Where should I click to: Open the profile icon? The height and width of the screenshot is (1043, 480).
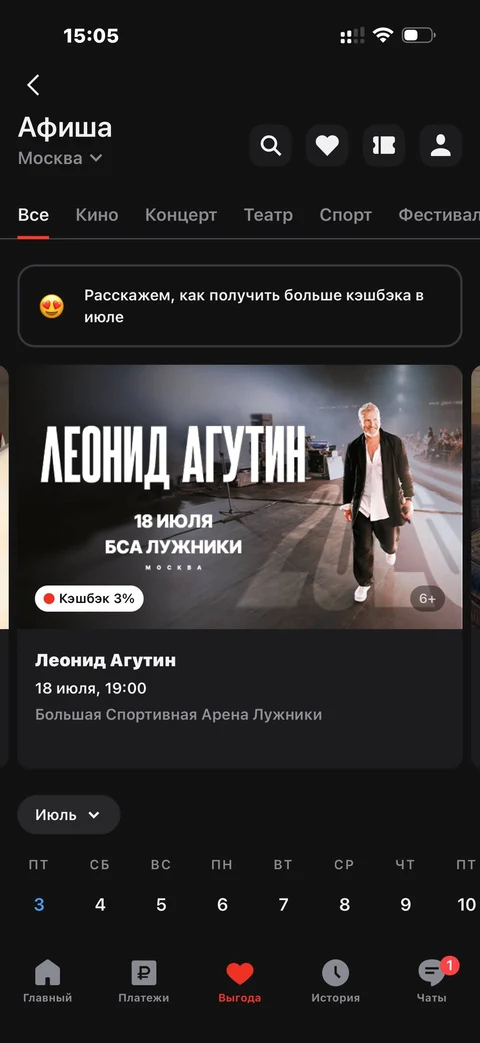click(441, 145)
